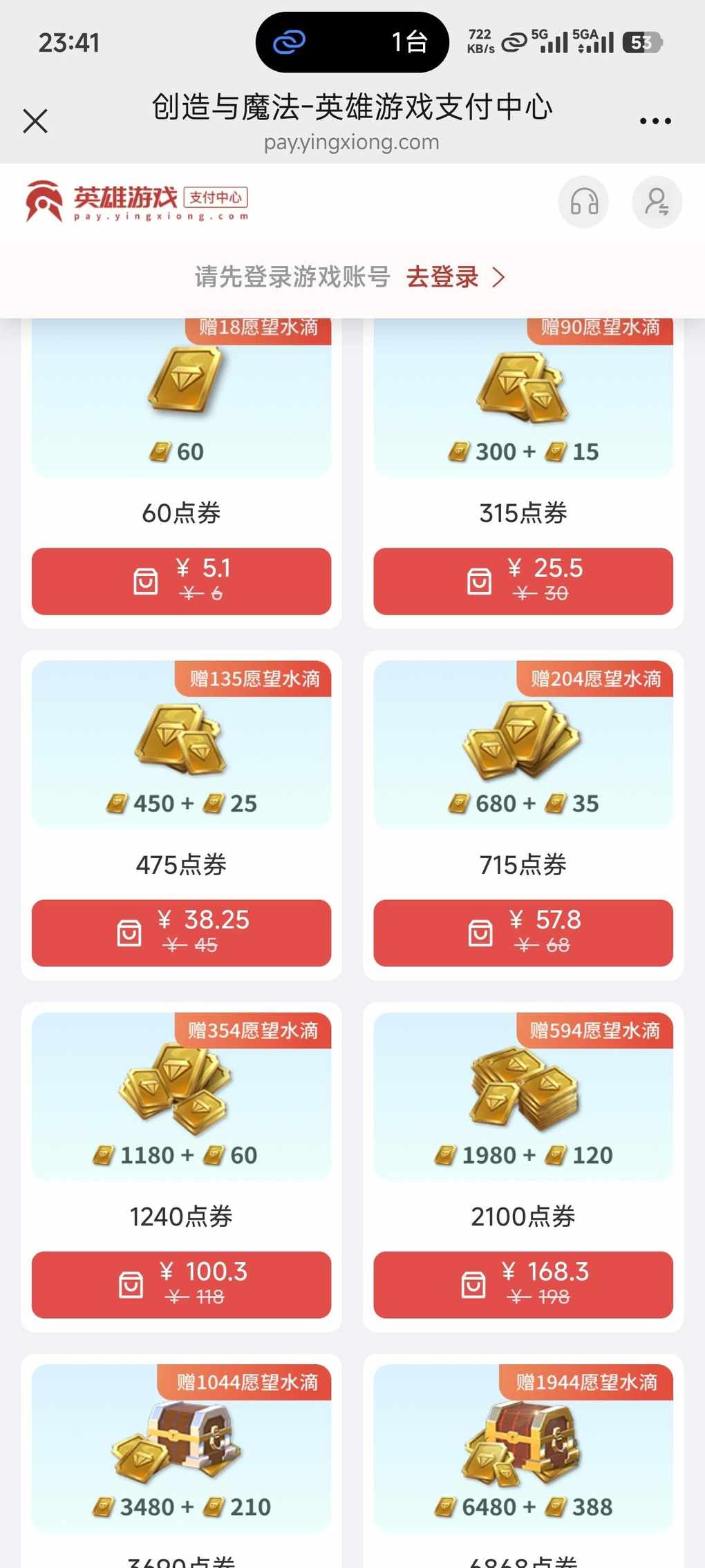705x1568 pixels.
Task: Close the payment center webpage
Action: (x=35, y=121)
